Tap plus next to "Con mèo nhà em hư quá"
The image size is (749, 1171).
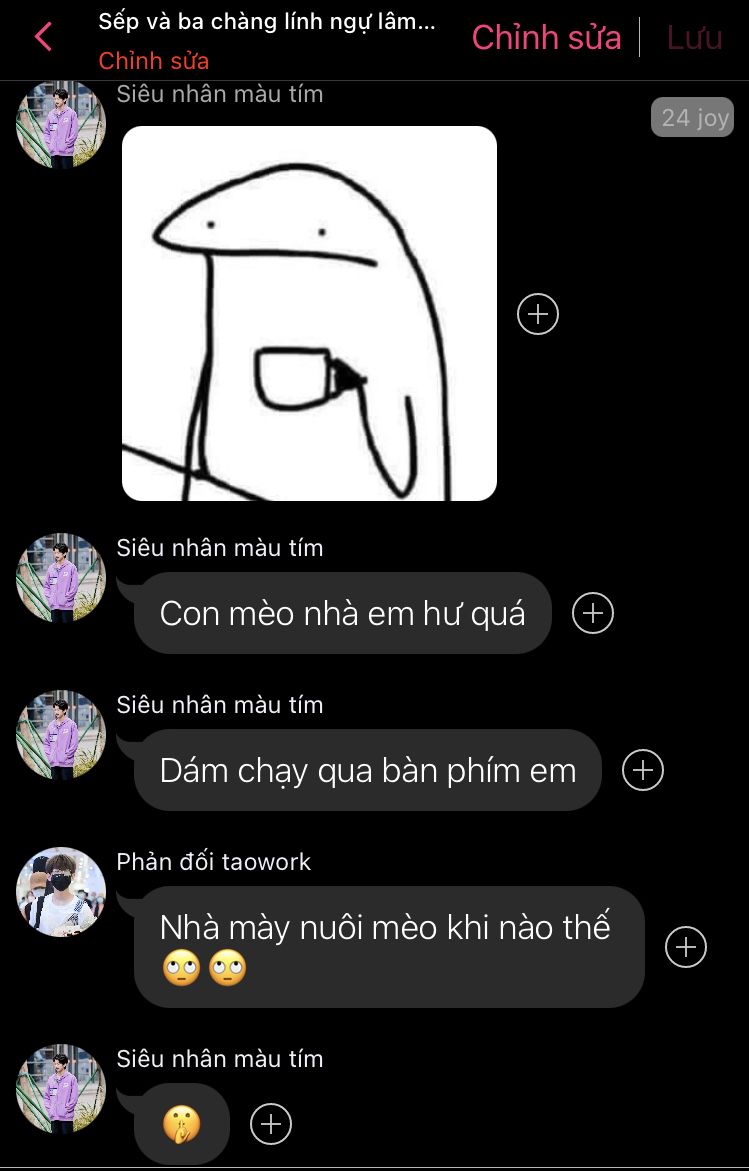pyautogui.click(x=592, y=613)
